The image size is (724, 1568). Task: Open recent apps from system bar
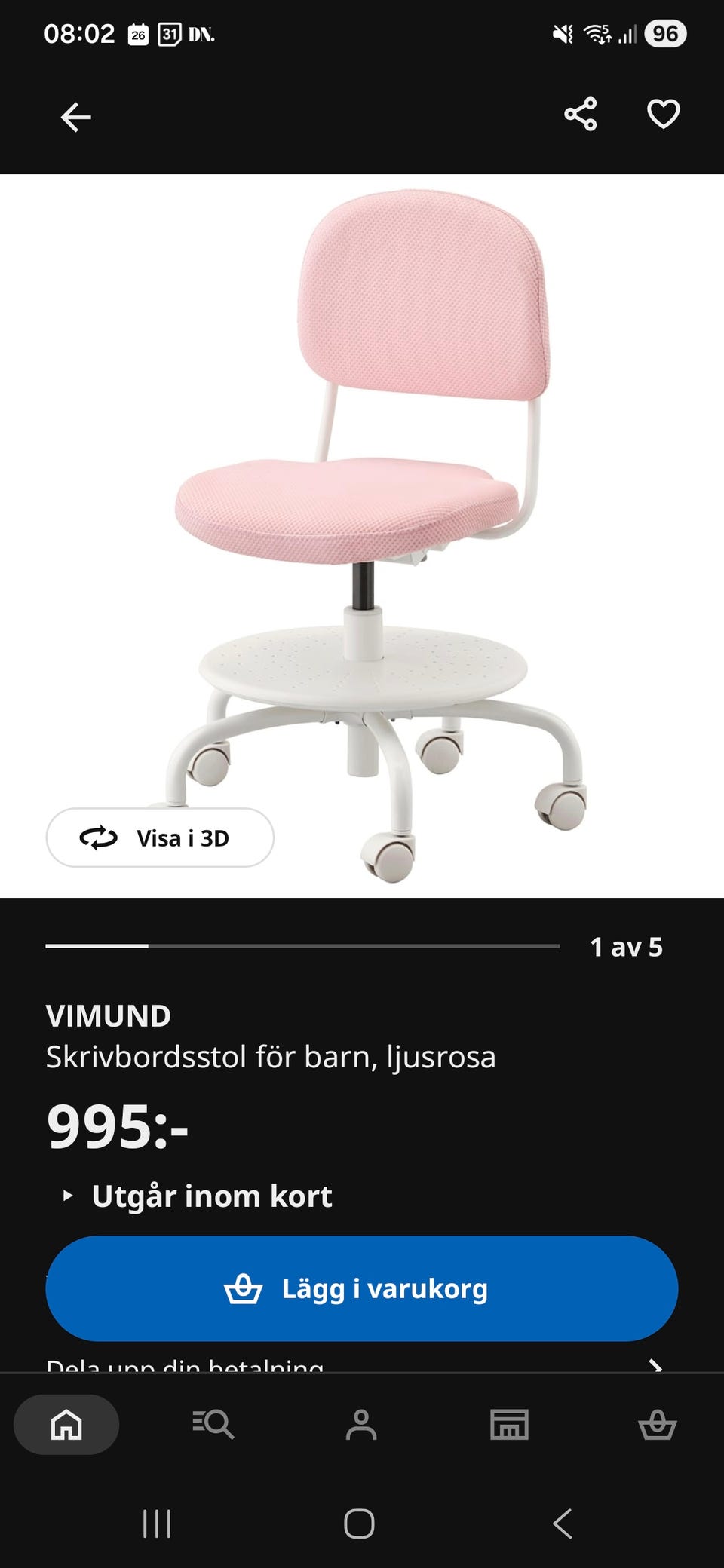pyautogui.click(x=157, y=1524)
